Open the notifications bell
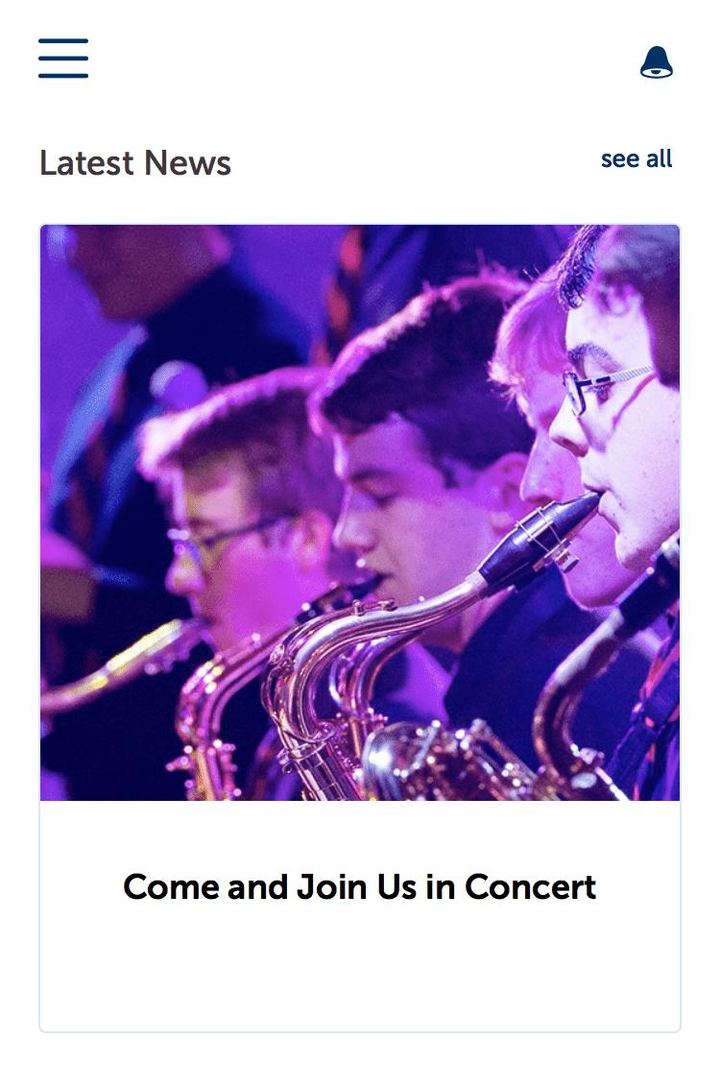The height and width of the screenshot is (1089, 720). pos(656,62)
